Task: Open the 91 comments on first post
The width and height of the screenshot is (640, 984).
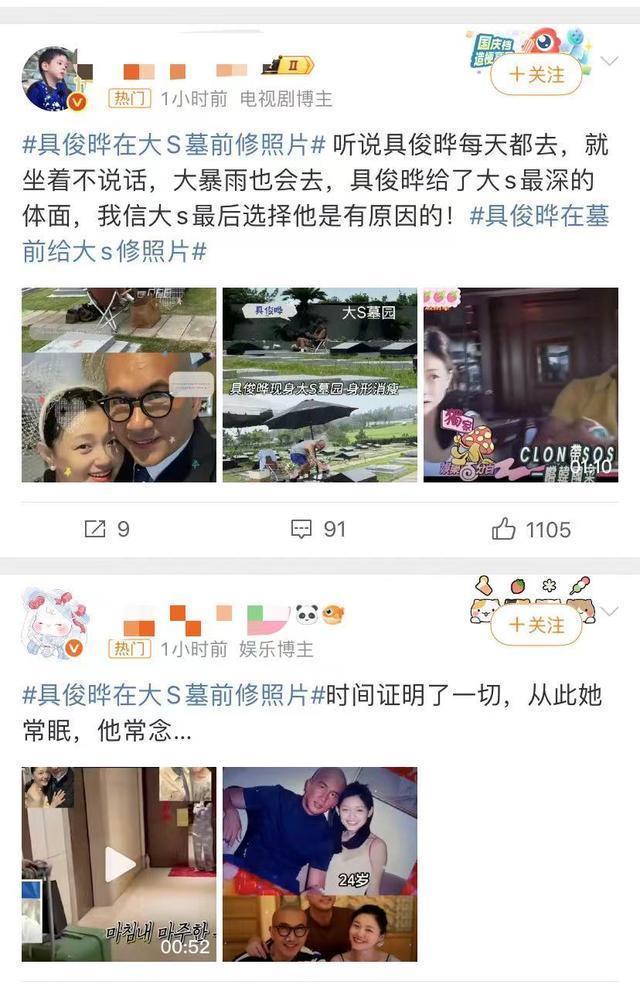Action: (318, 529)
